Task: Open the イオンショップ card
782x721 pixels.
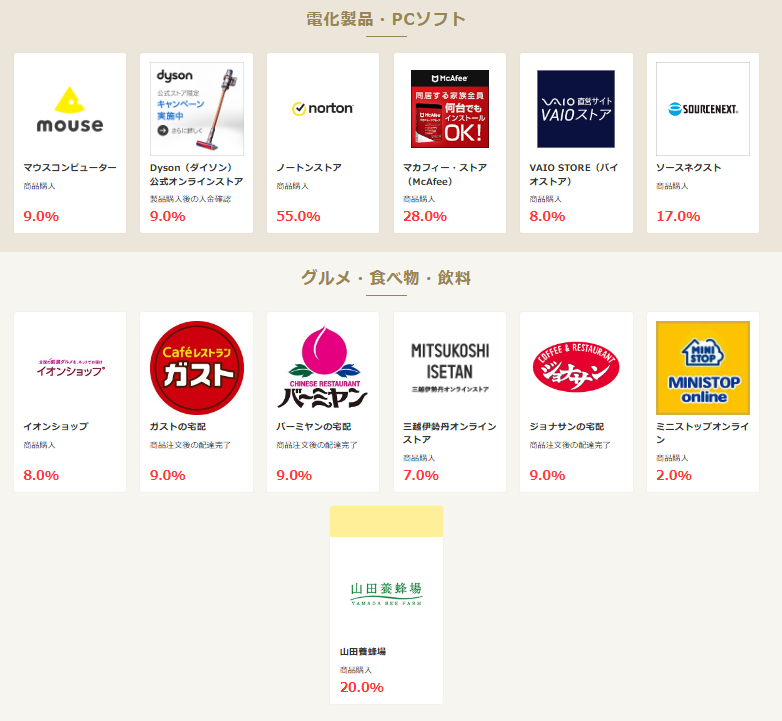Action: 70,401
